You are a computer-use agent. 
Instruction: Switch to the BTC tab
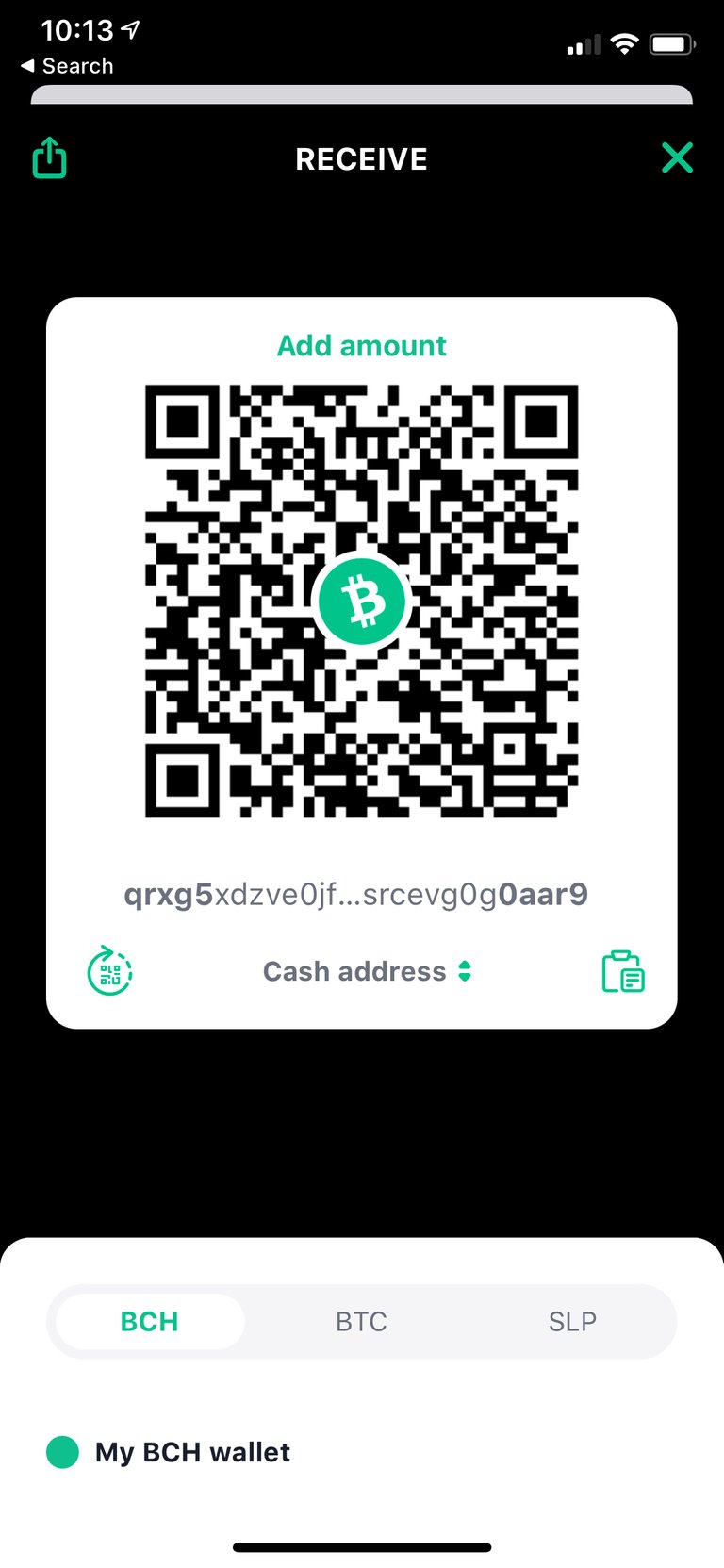361,1321
